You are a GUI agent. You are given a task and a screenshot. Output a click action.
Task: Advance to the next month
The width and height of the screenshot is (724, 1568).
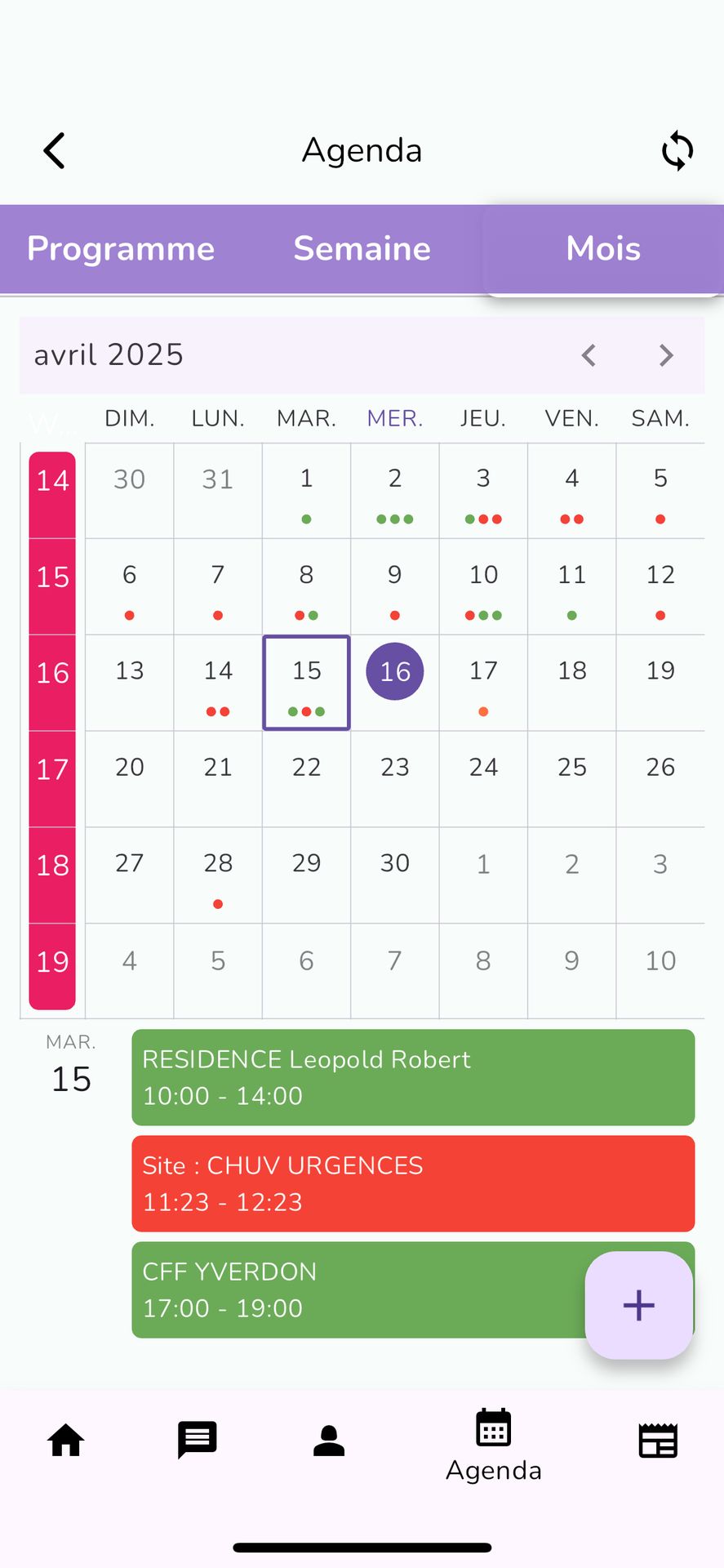(x=666, y=355)
